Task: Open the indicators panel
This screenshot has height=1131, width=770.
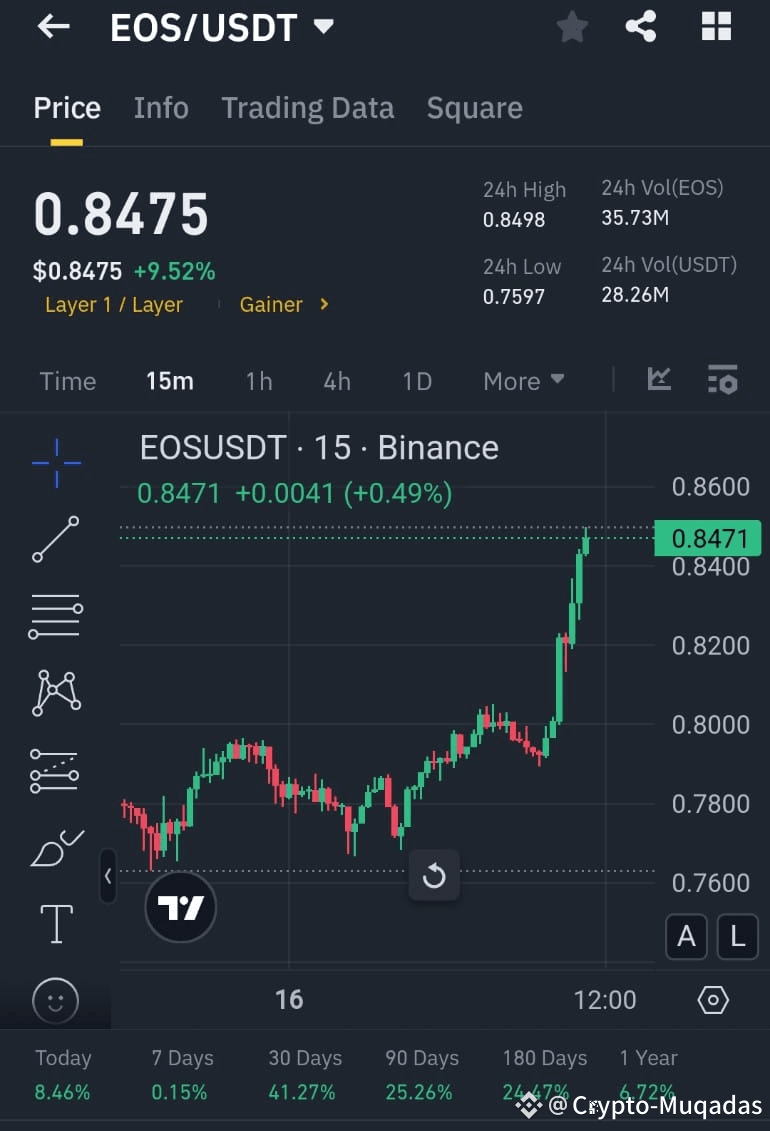Action: [659, 380]
